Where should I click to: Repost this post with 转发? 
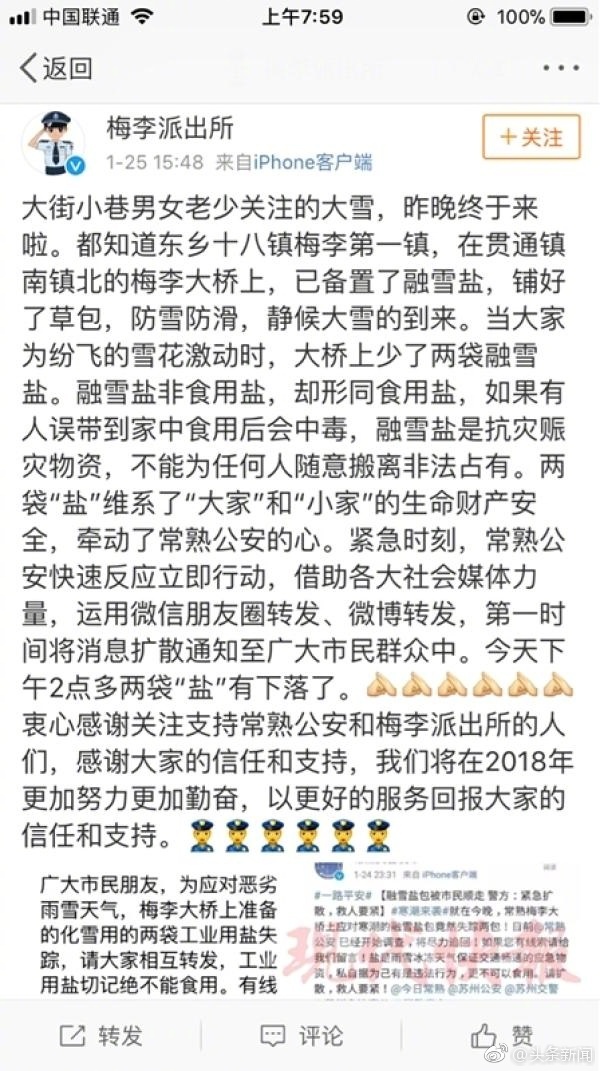pos(100,1035)
